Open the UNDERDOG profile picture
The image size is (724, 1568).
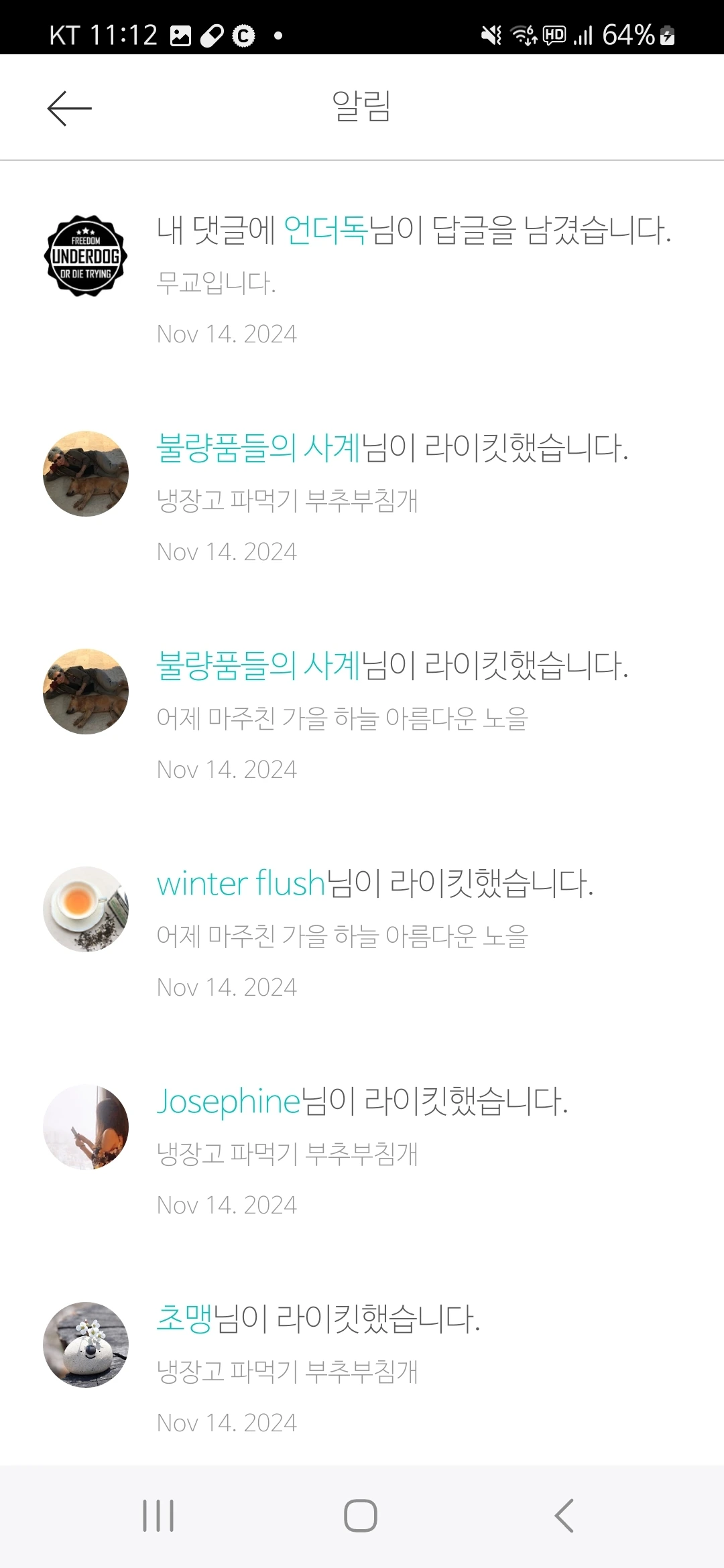[x=86, y=256]
